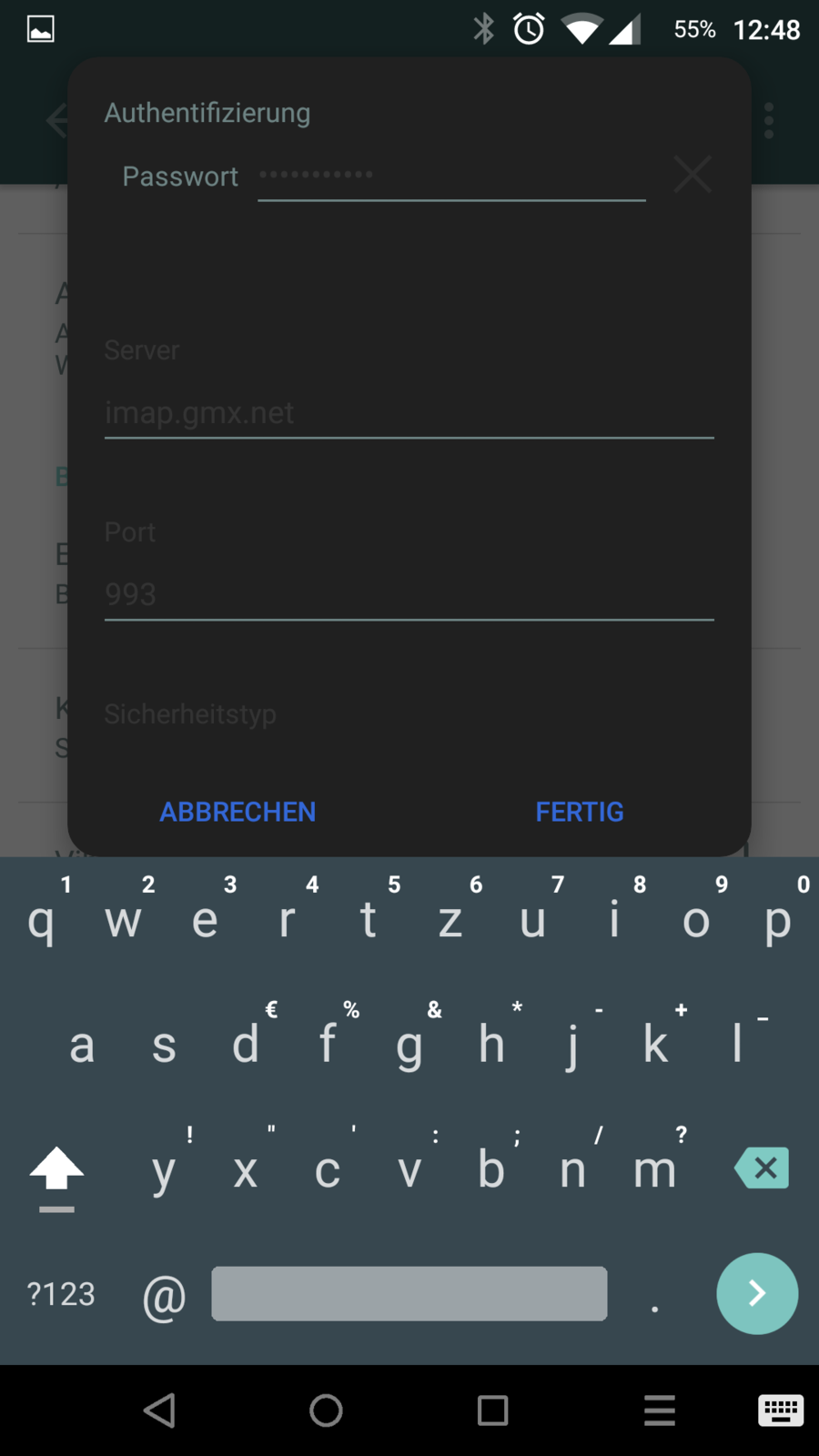This screenshot has width=819, height=1456.
Task: Tap the Port field showing 993
Action: point(408,594)
